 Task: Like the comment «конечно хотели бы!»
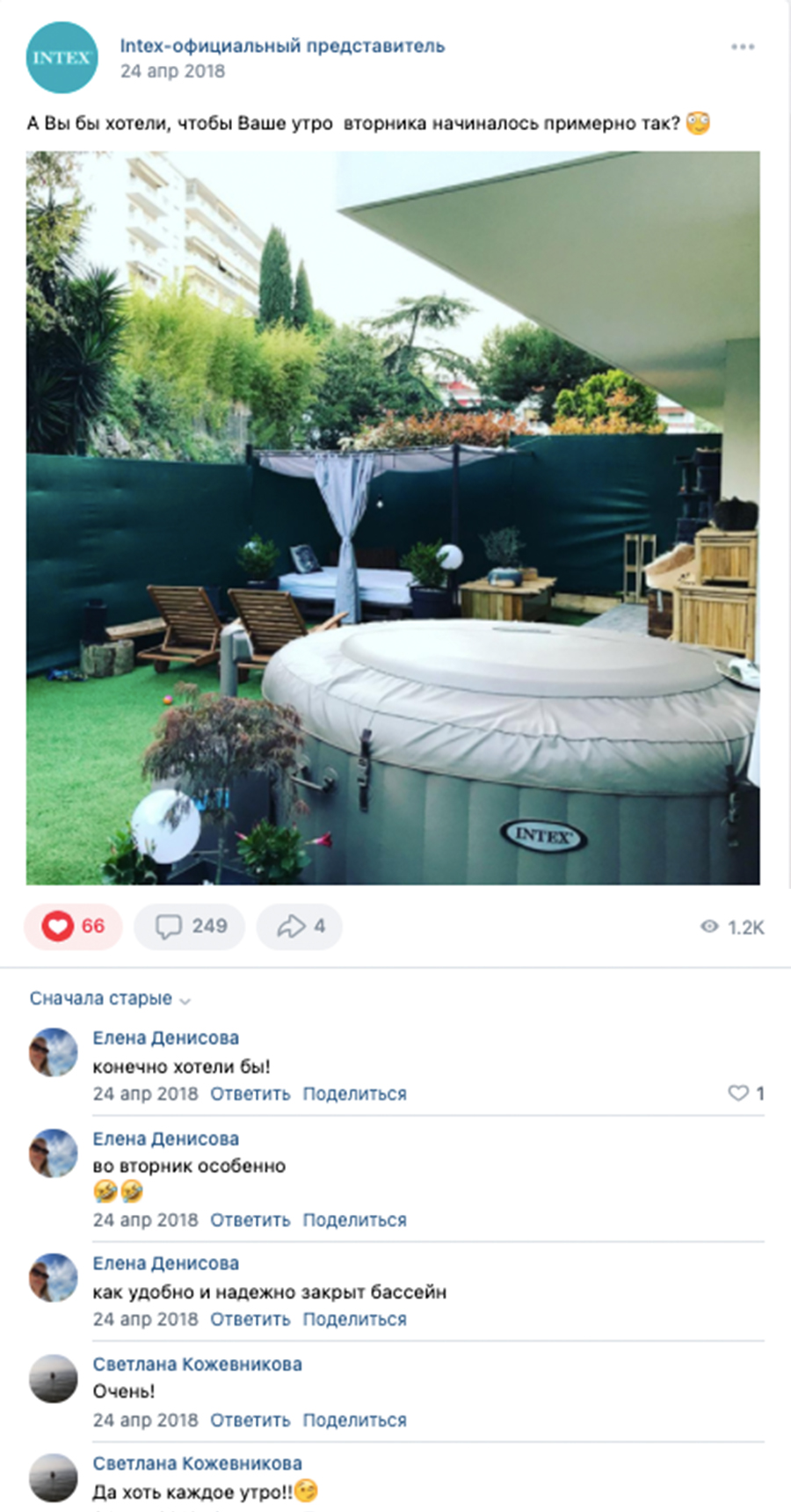[738, 1093]
